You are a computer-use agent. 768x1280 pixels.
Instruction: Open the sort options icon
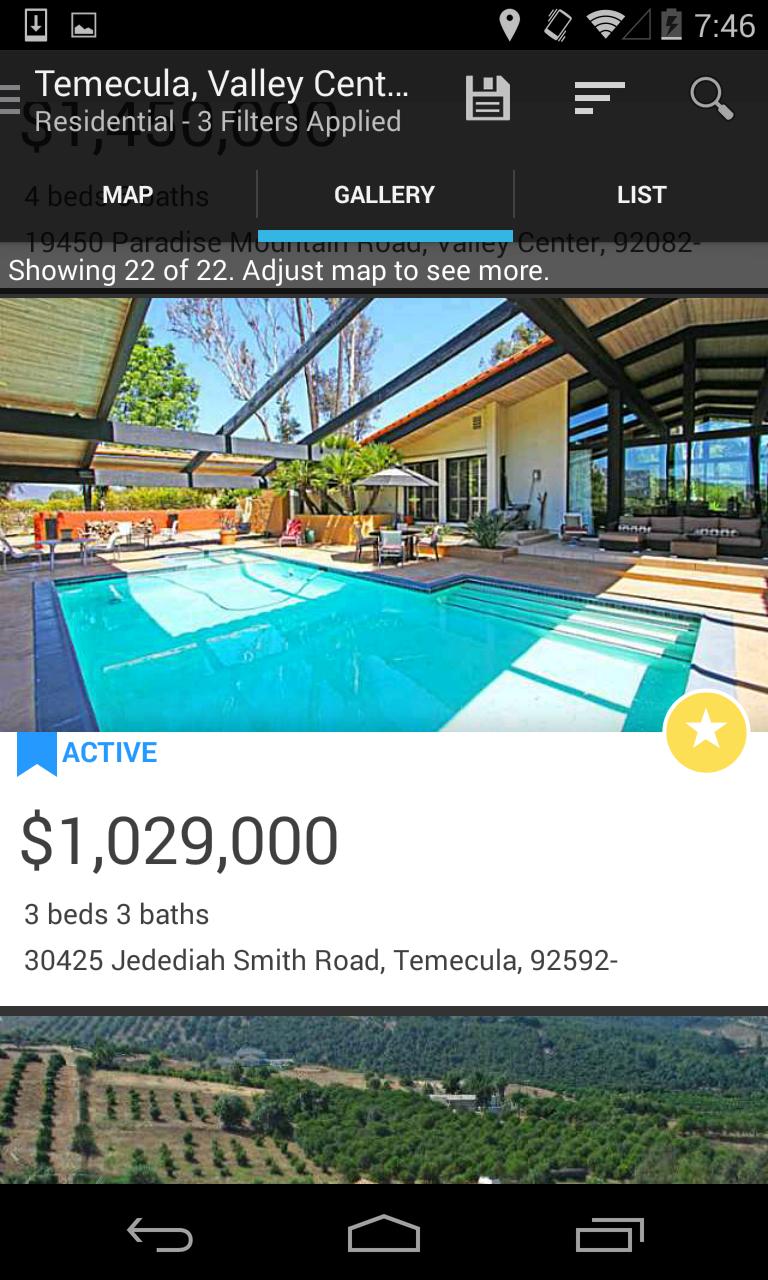pos(599,98)
